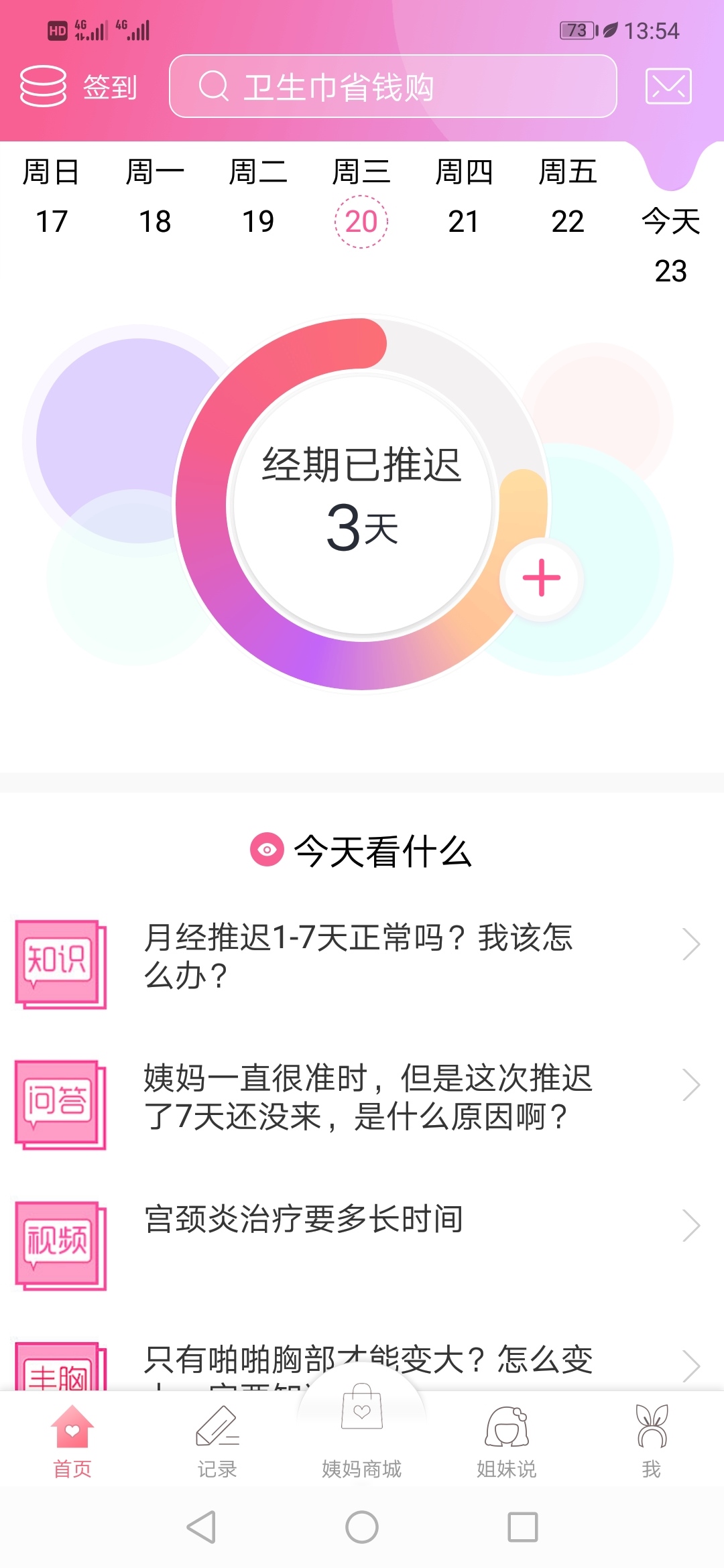Tap the pink plus button on the ring
This screenshot has width=724, height=1568.
coord(542,578)
